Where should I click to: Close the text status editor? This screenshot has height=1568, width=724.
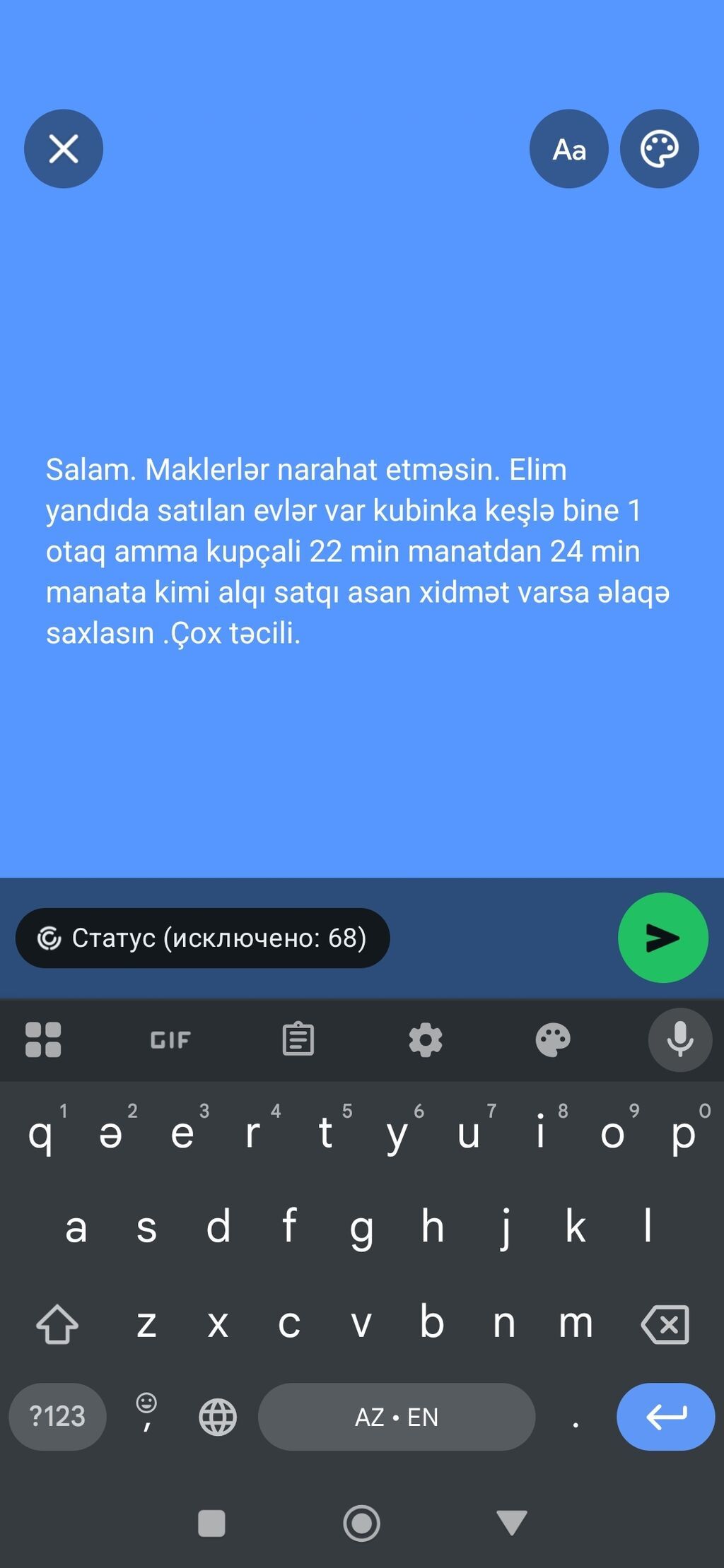64,149
